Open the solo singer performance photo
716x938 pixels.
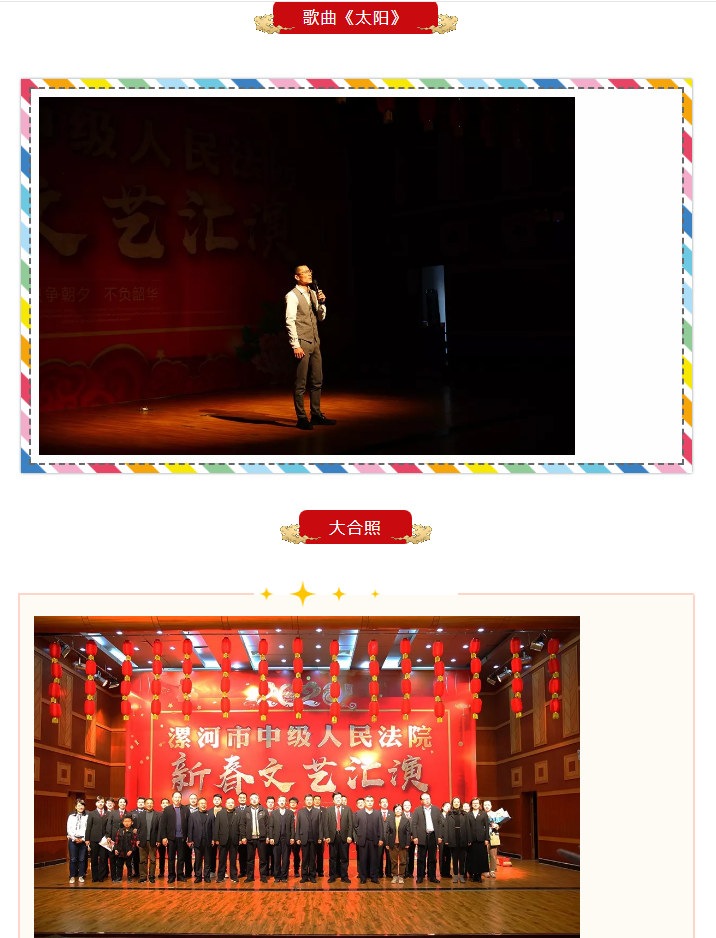point(306,276)
